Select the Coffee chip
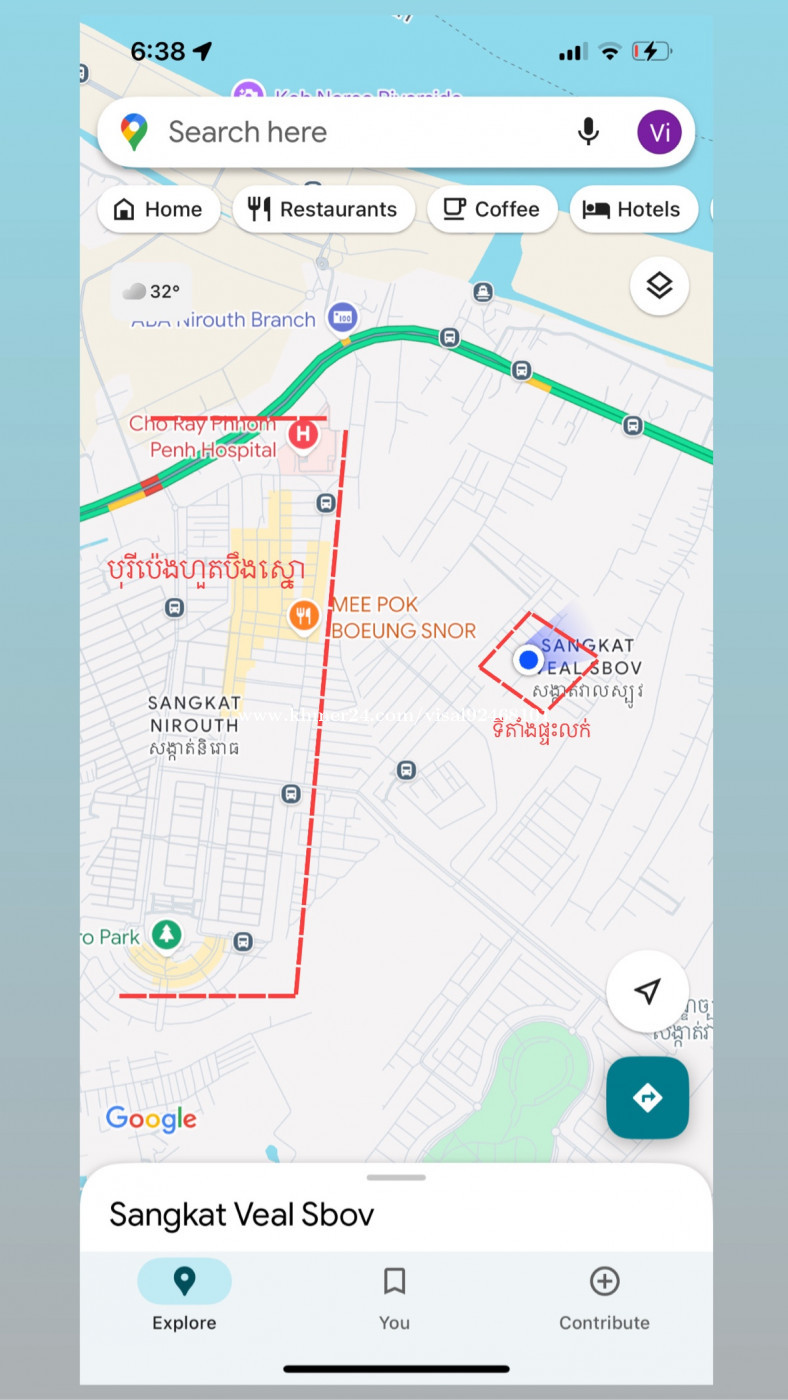The width and height of the screenshot is (788, 1400). point(492,209)
